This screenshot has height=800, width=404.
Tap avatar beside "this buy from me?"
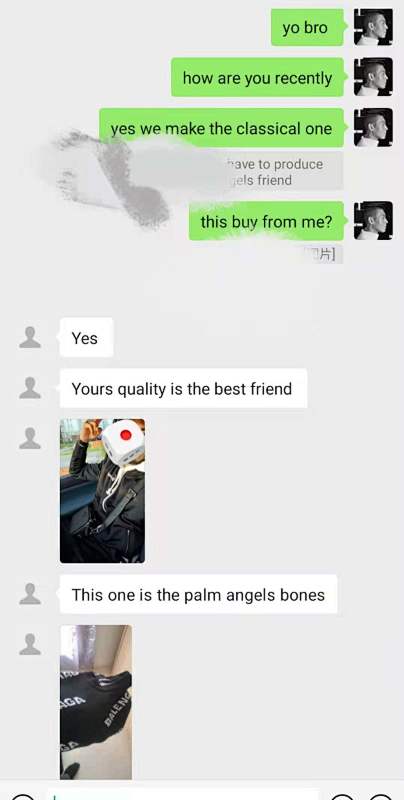click(373, 220)
